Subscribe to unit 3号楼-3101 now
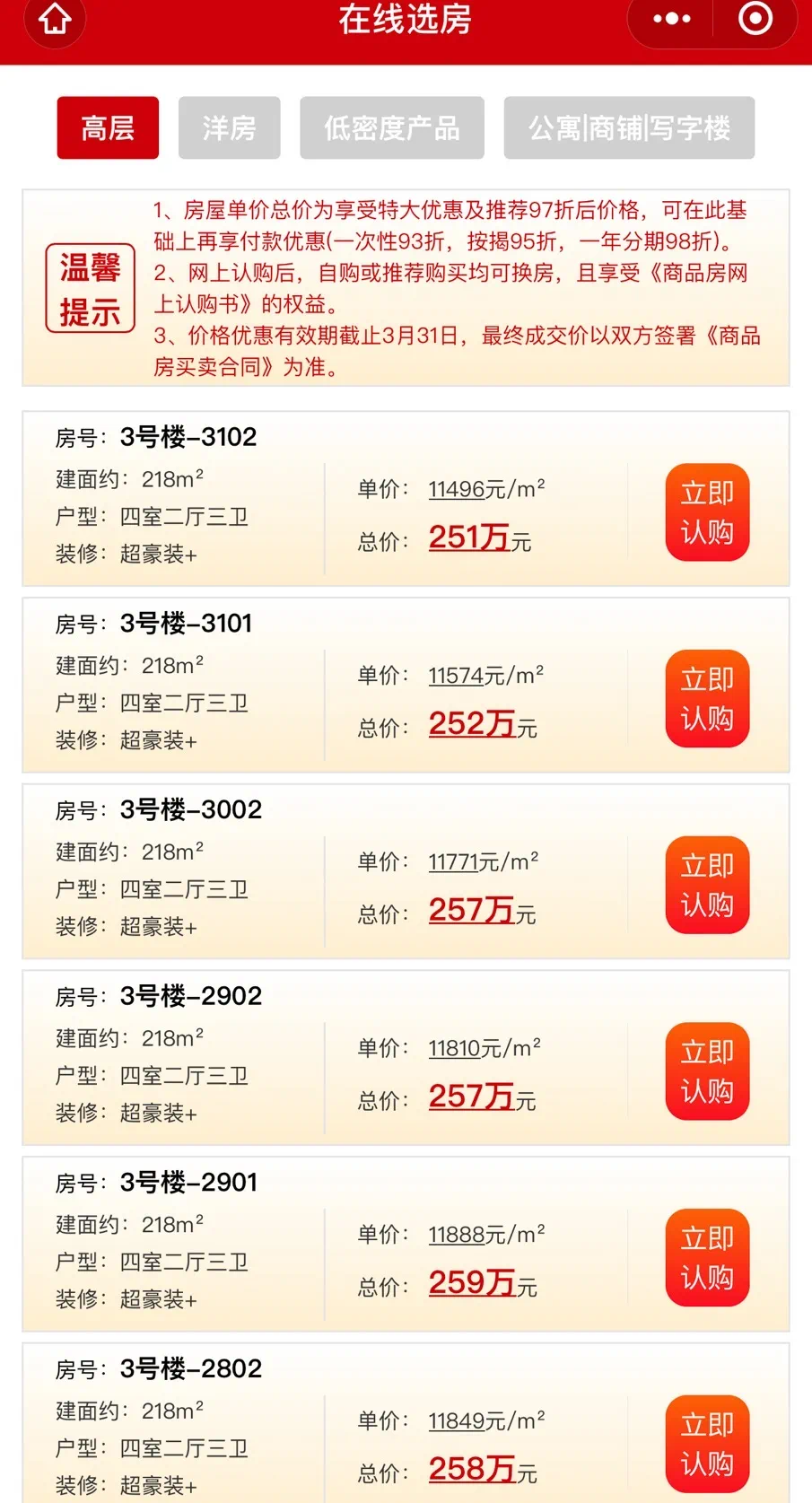The height and width of the screenshot is (1503, 812). point(707,699)
